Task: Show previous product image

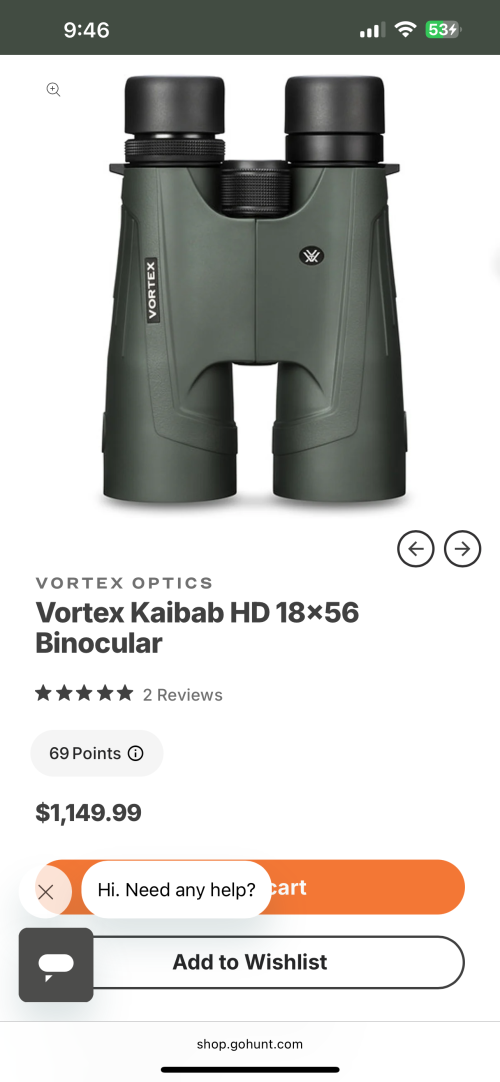Action: click(416, 549)
